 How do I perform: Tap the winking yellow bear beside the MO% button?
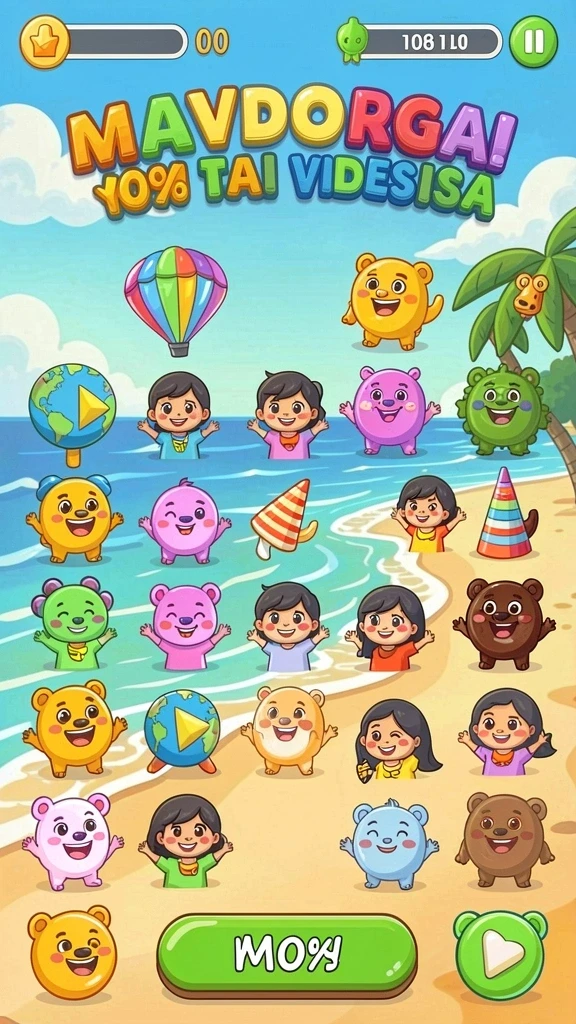[x=72, y=952]
